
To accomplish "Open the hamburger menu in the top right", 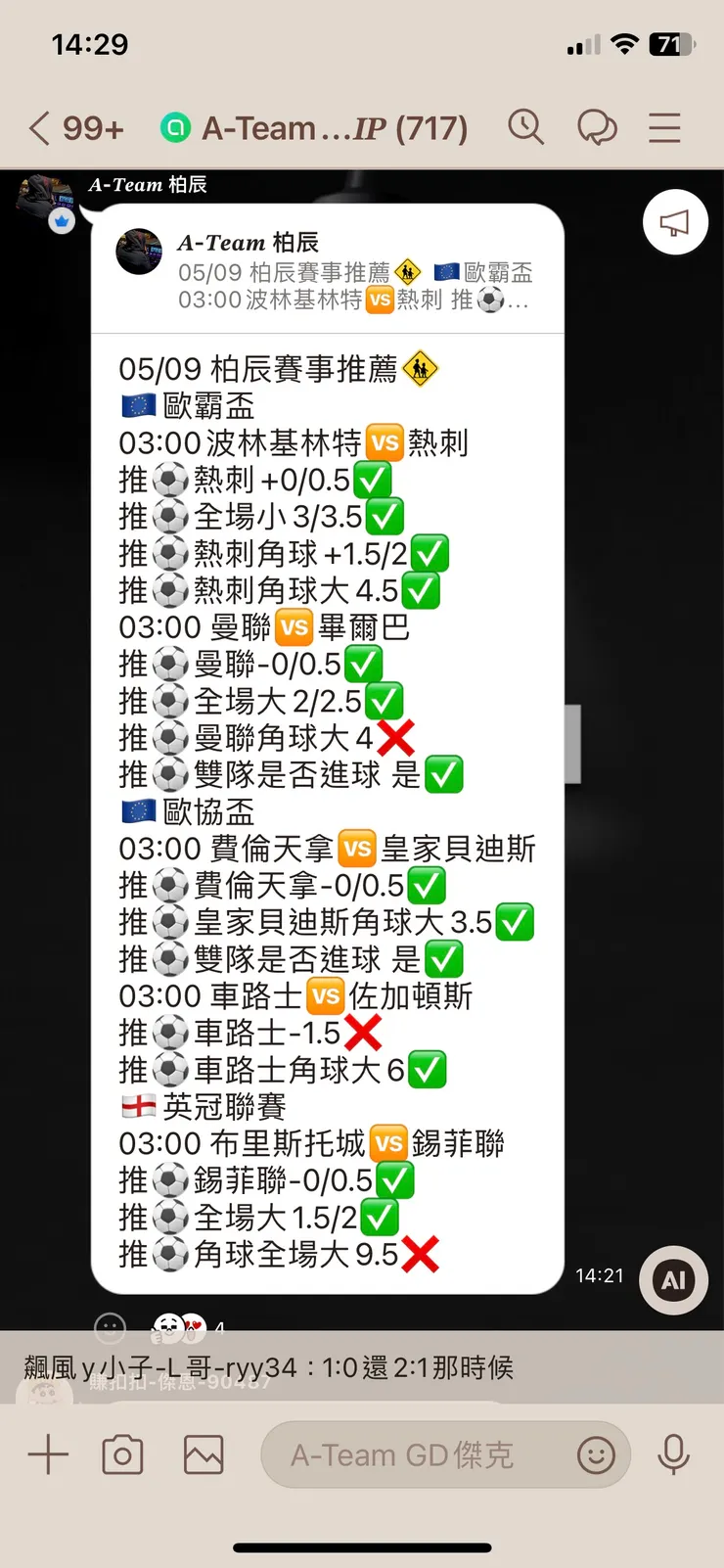I will [664, 126].
